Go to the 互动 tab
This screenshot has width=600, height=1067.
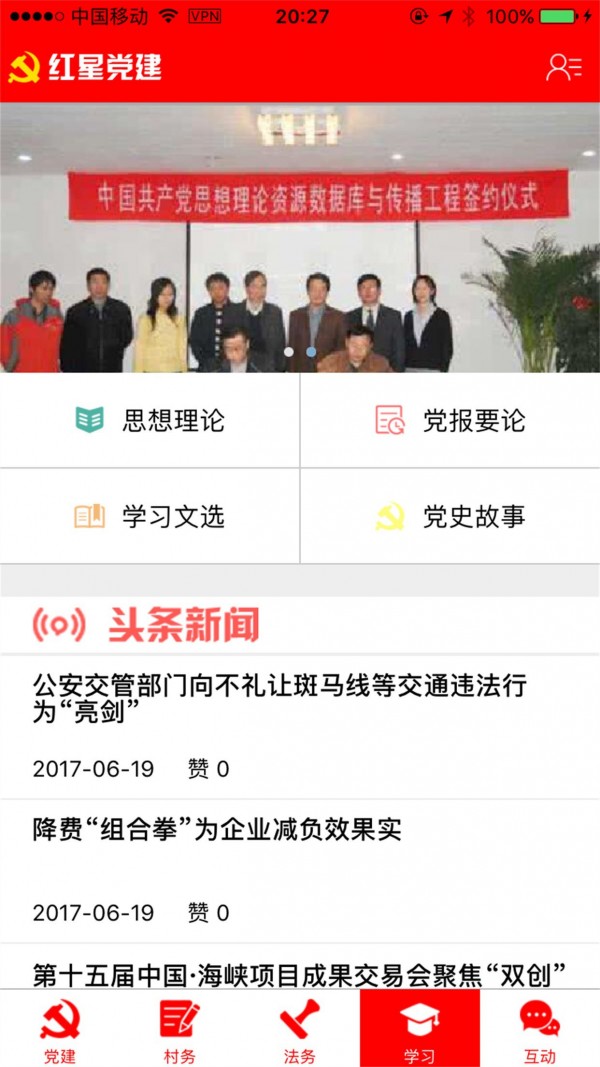(x=540, y=1030)
